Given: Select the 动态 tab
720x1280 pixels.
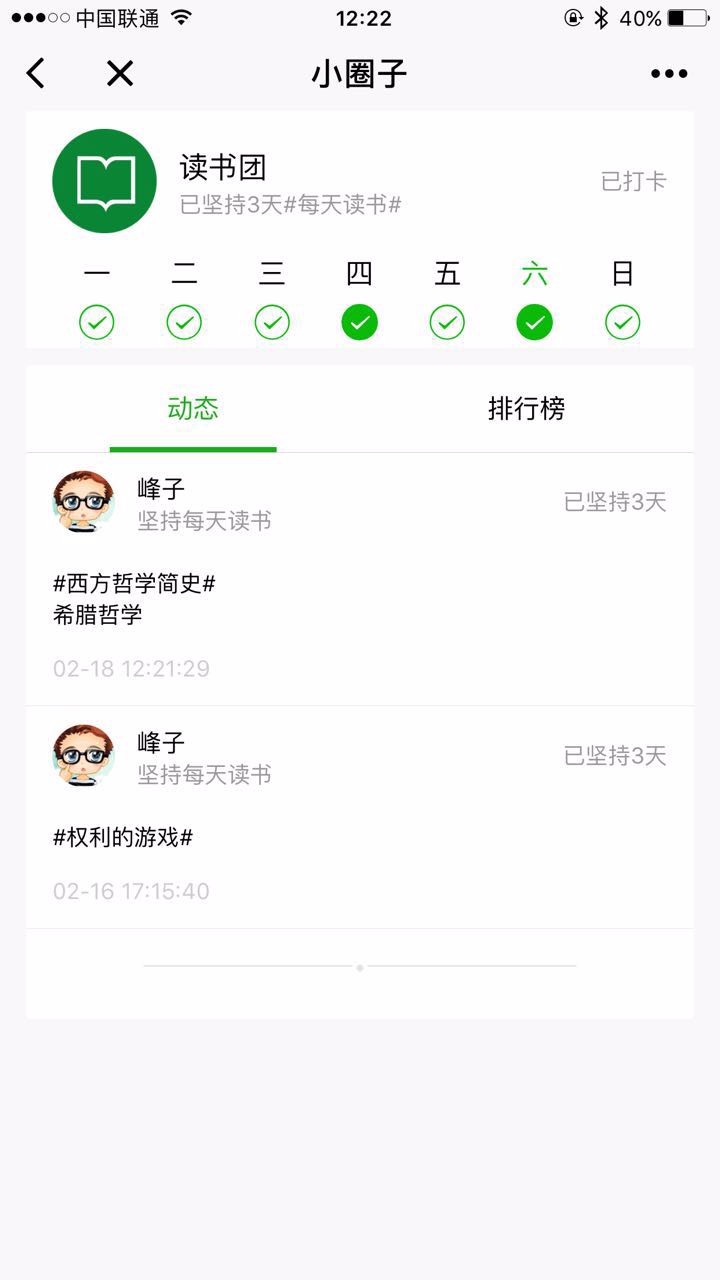Looking at the screenshot, I should click(x=193, y=409).
